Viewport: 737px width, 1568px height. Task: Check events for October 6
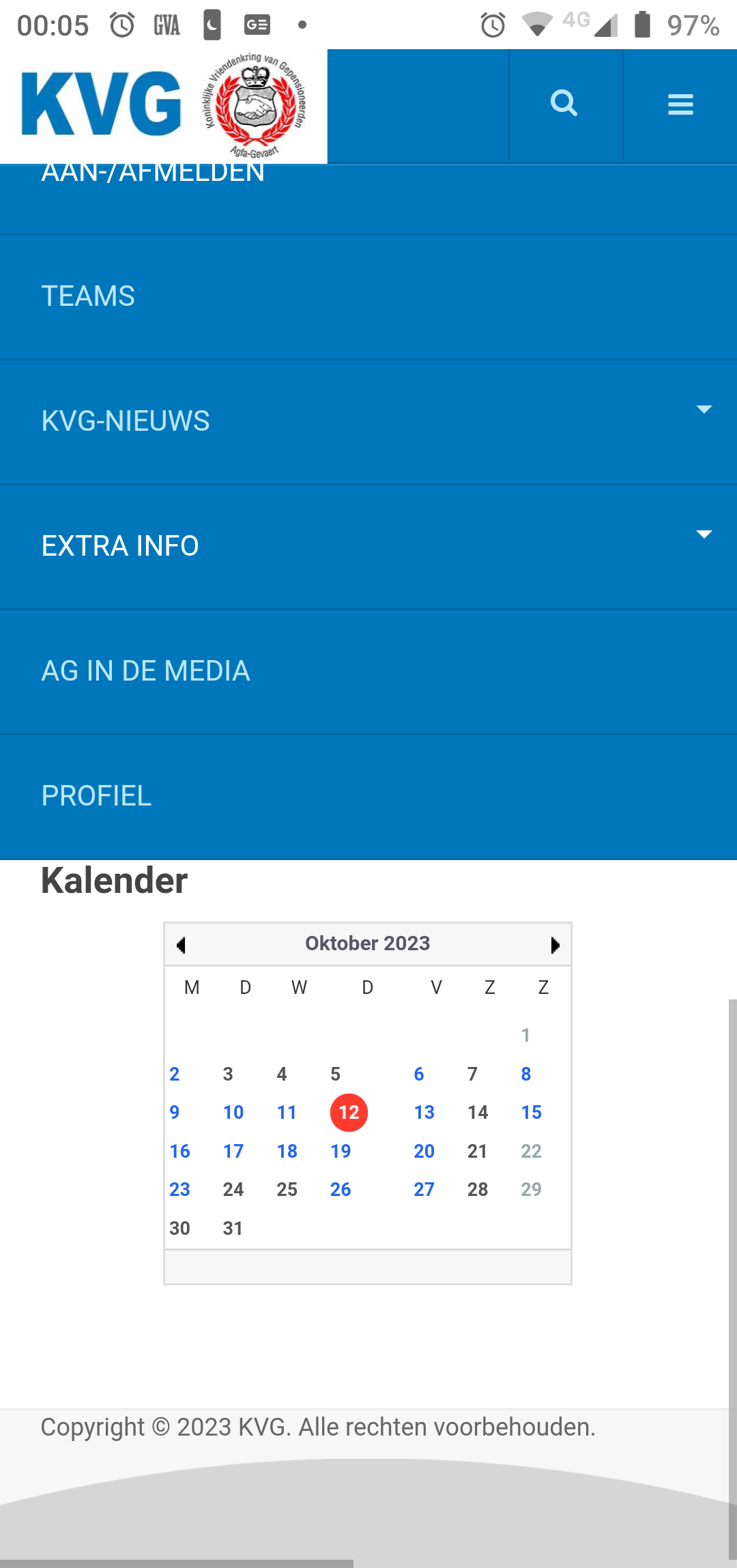click(x=419, y=1074)
